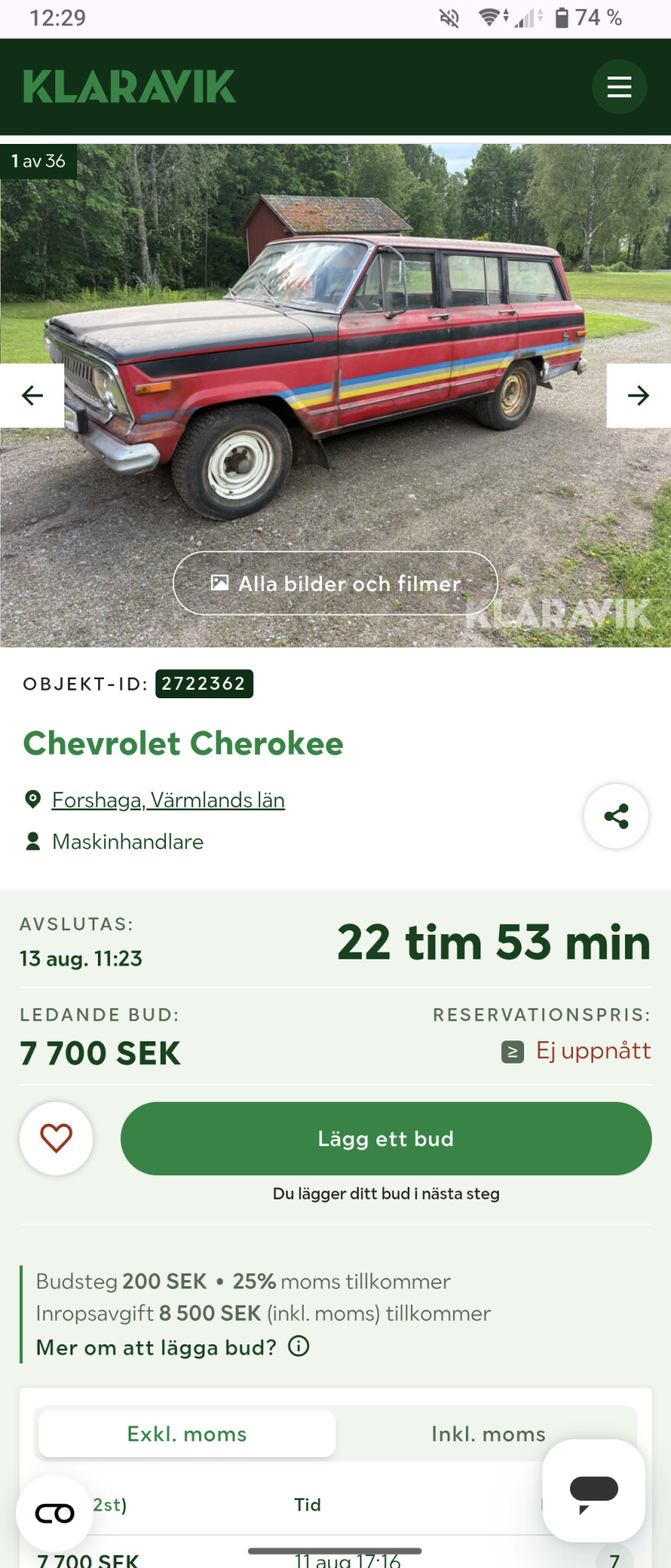Go to the Klaravik home logo
This screenshot has height=1568, width=671.
(129, 87)
